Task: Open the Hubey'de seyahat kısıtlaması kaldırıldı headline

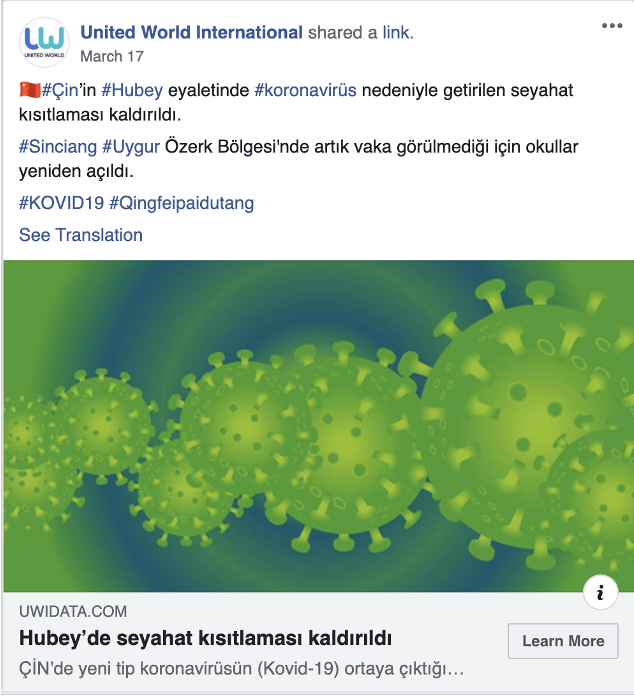Action: (x=205, y=639)
